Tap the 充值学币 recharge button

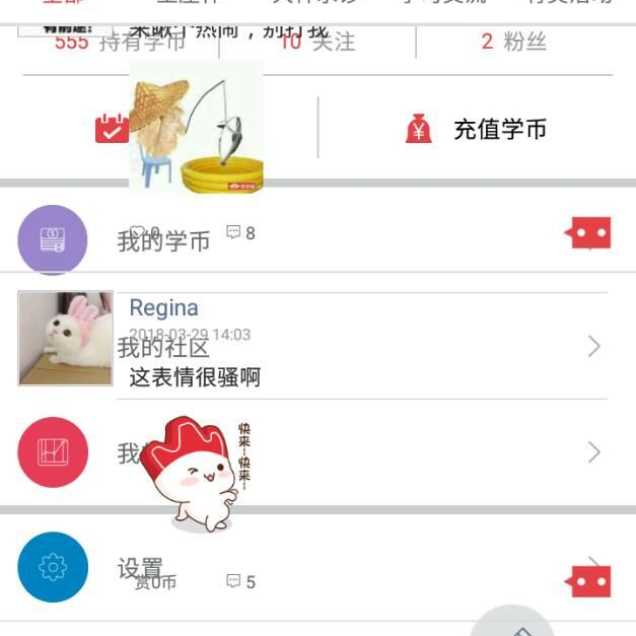(x=478, y=129)
